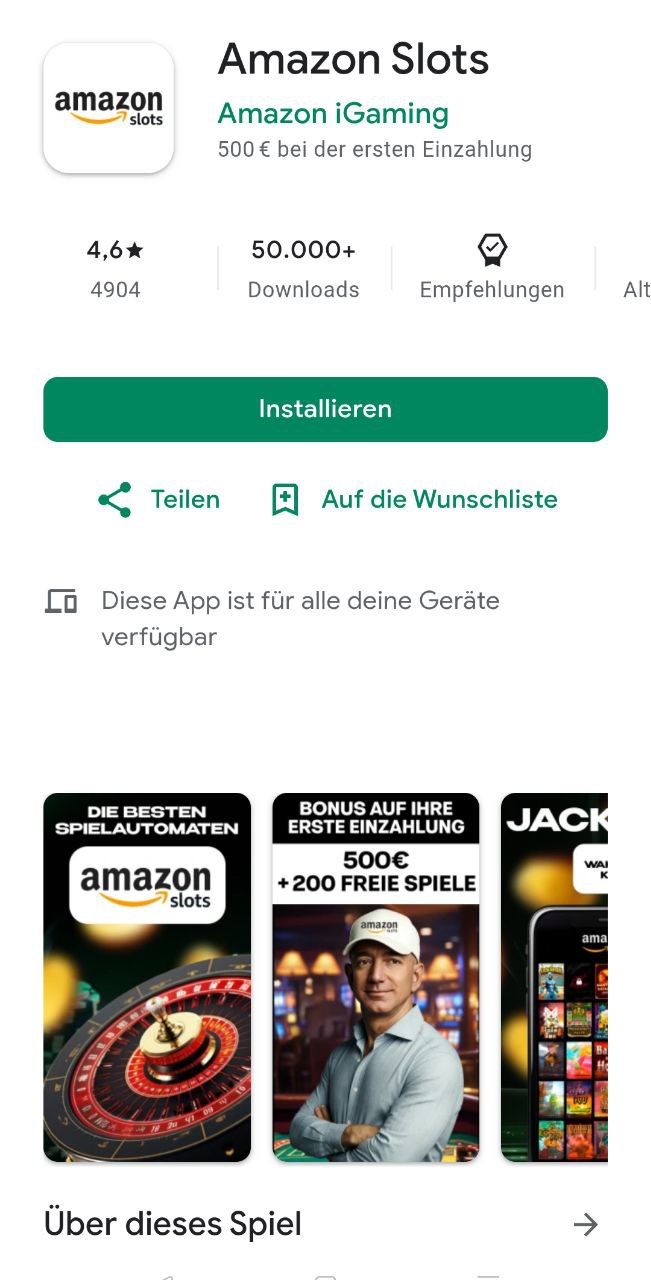Open the 'Die besten Spielautomaten' screenshot

[x=147, y=977]
